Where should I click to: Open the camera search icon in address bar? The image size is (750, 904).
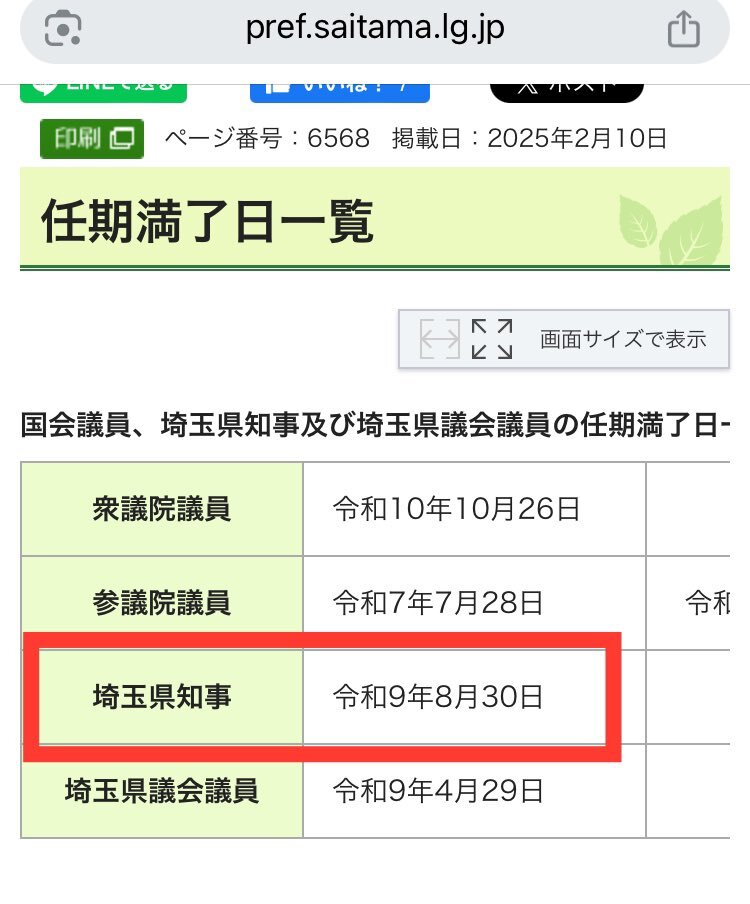click(x=63, y=29)
